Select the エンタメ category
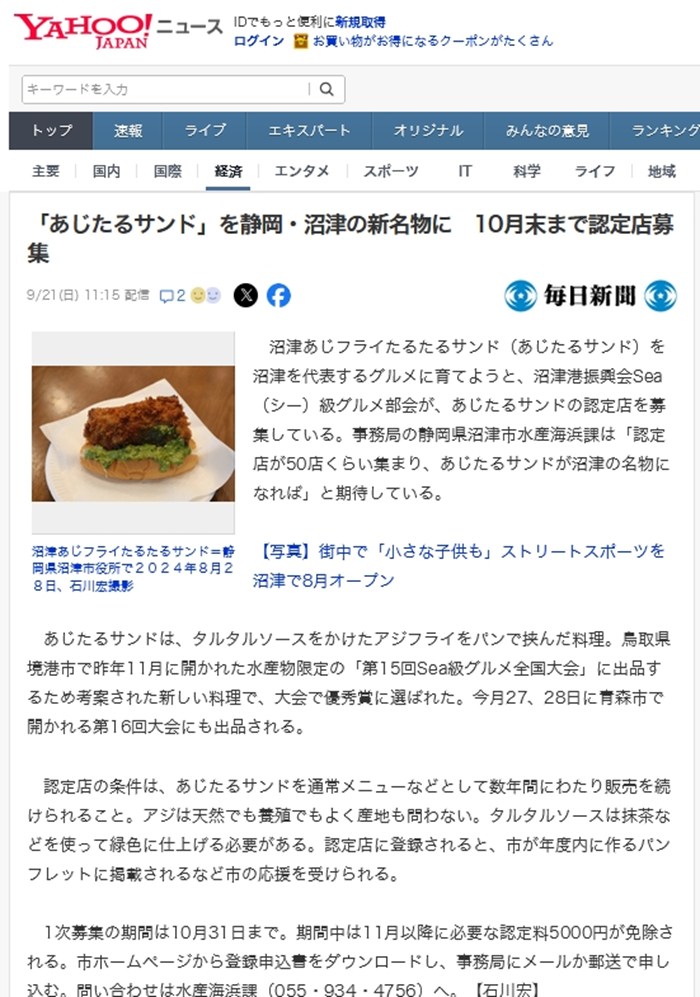 pos(301,171)
